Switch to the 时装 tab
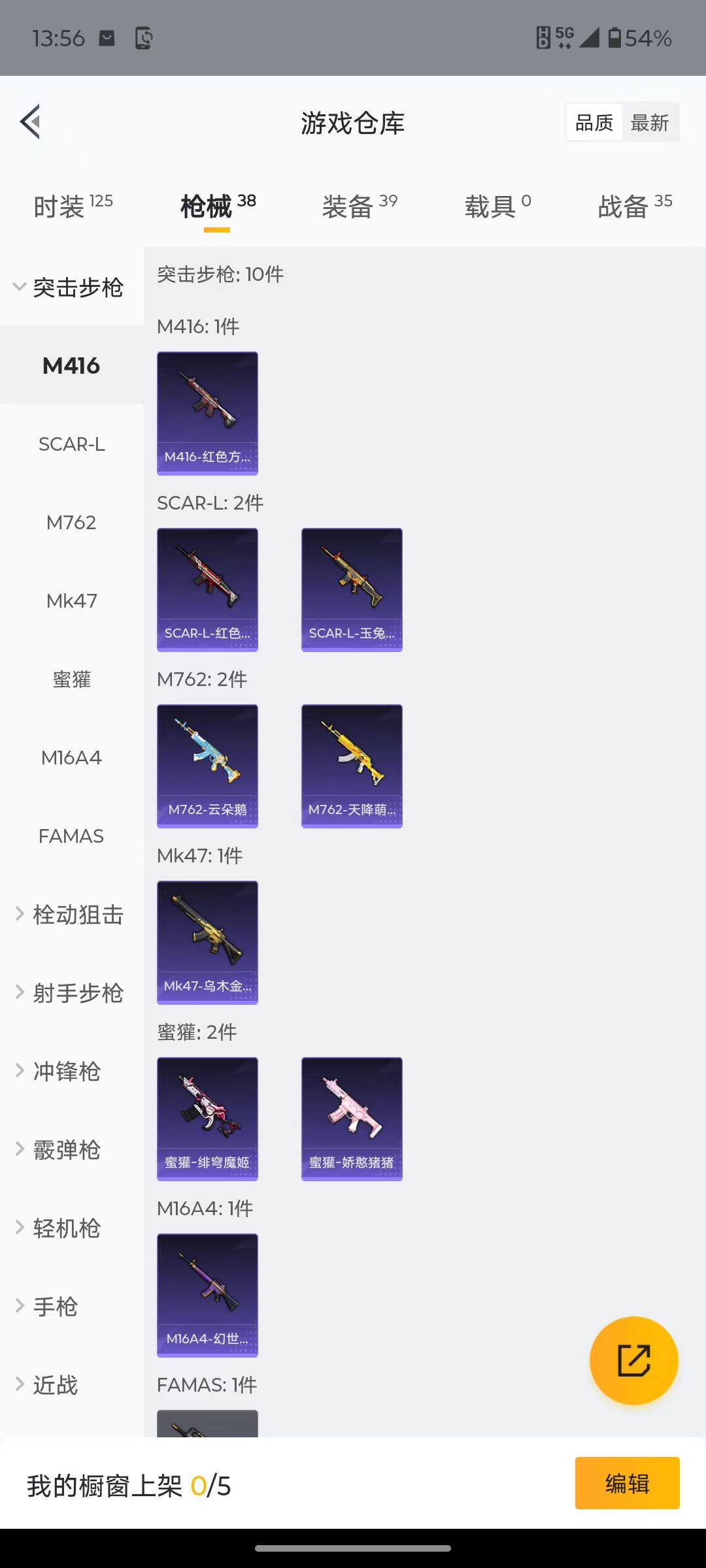This screenshot has width=706, height=1568. pos(73,206)
